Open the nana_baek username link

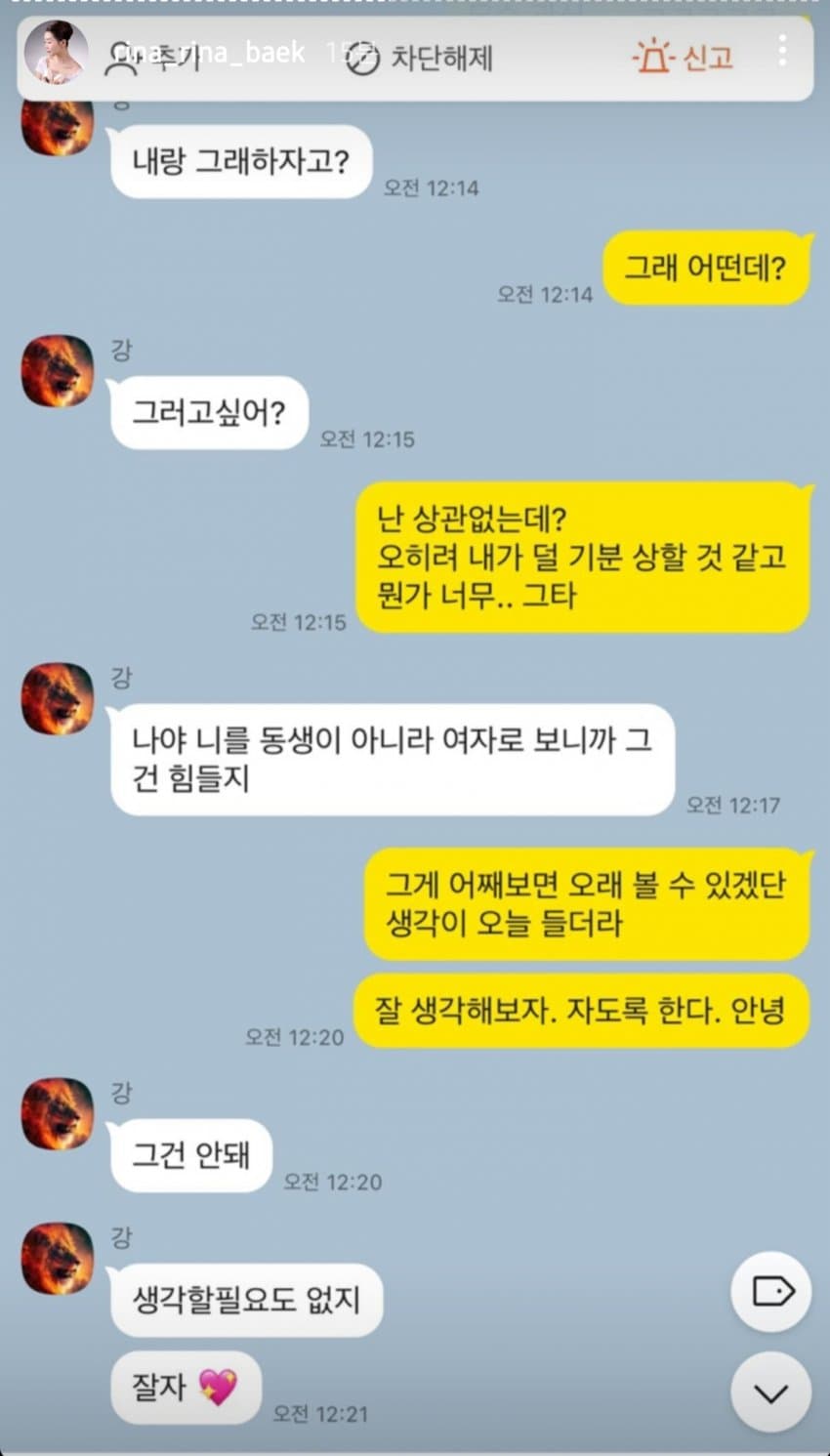210,52
